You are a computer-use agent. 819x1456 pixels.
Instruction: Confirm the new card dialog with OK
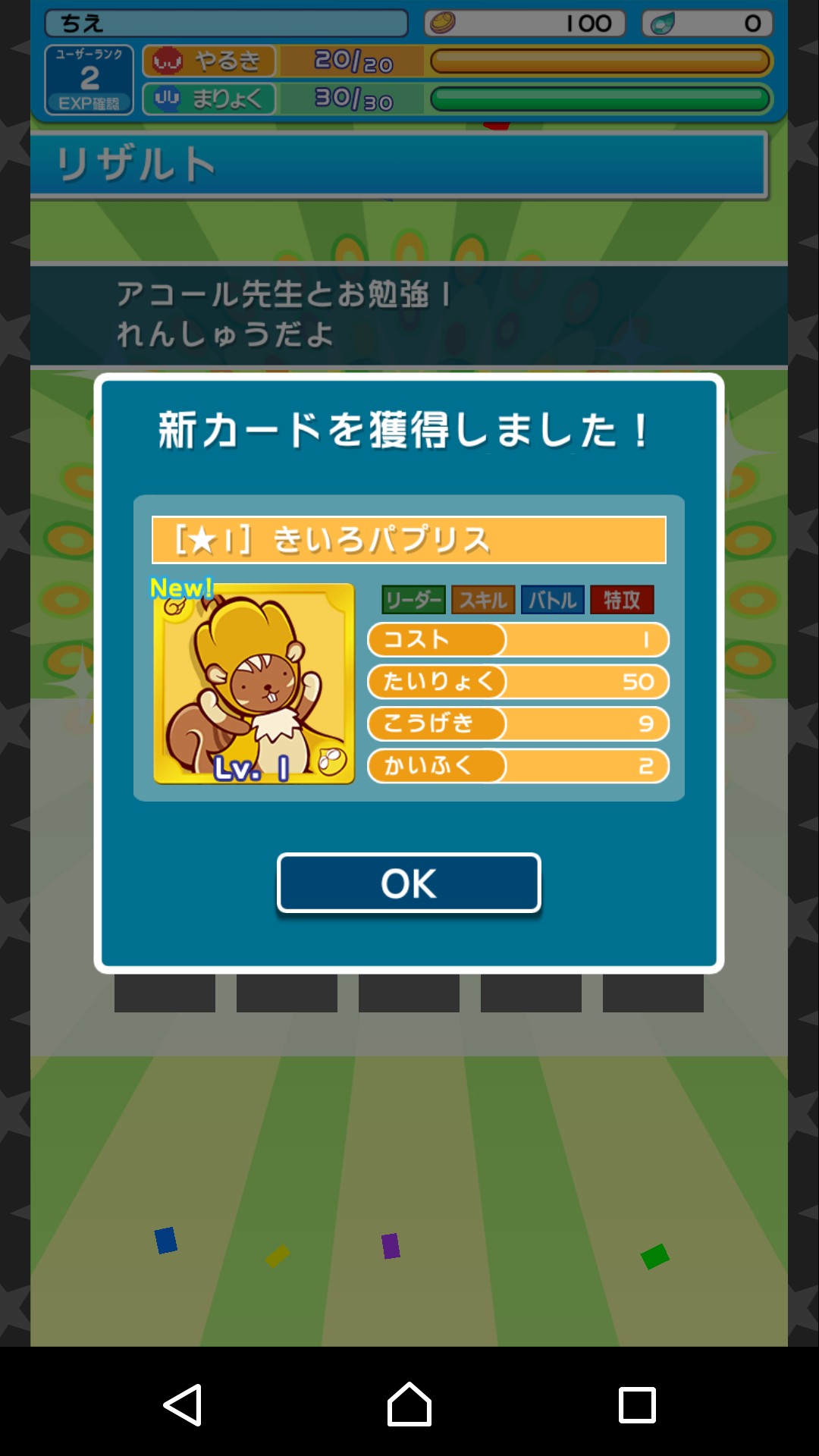click(x=409, y=883)
